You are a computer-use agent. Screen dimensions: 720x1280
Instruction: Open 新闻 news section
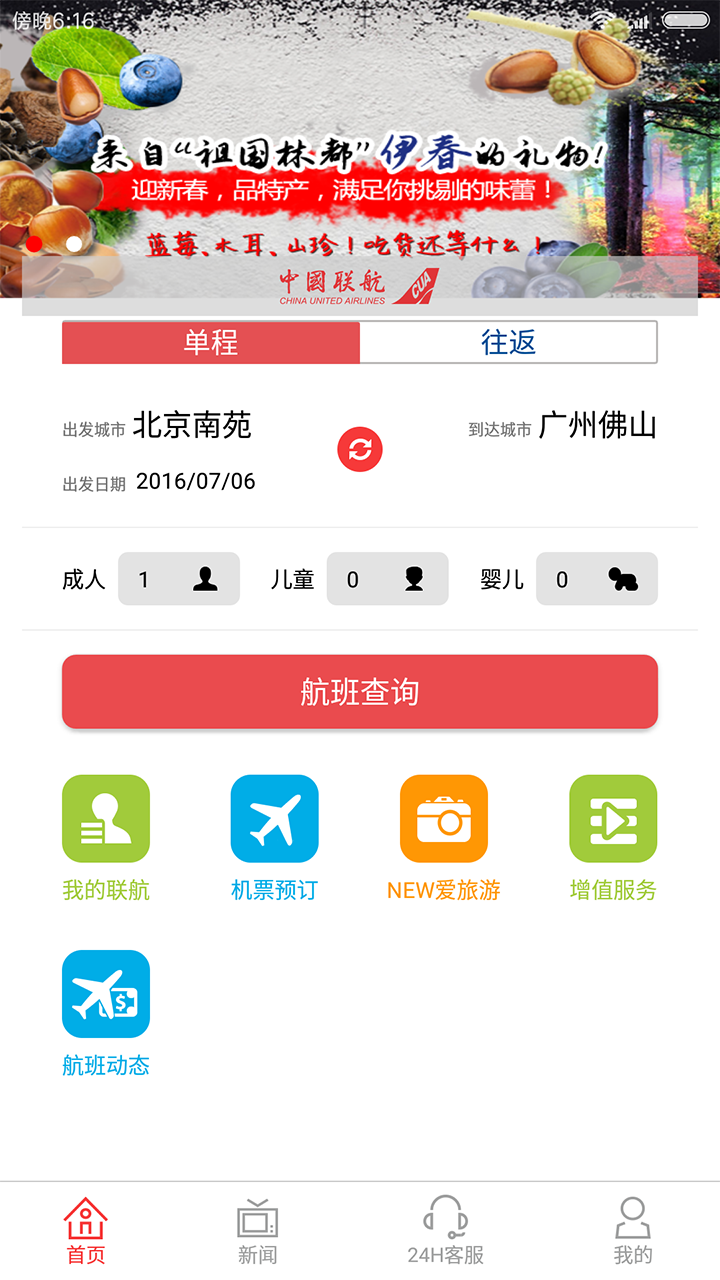[256, 1228]
